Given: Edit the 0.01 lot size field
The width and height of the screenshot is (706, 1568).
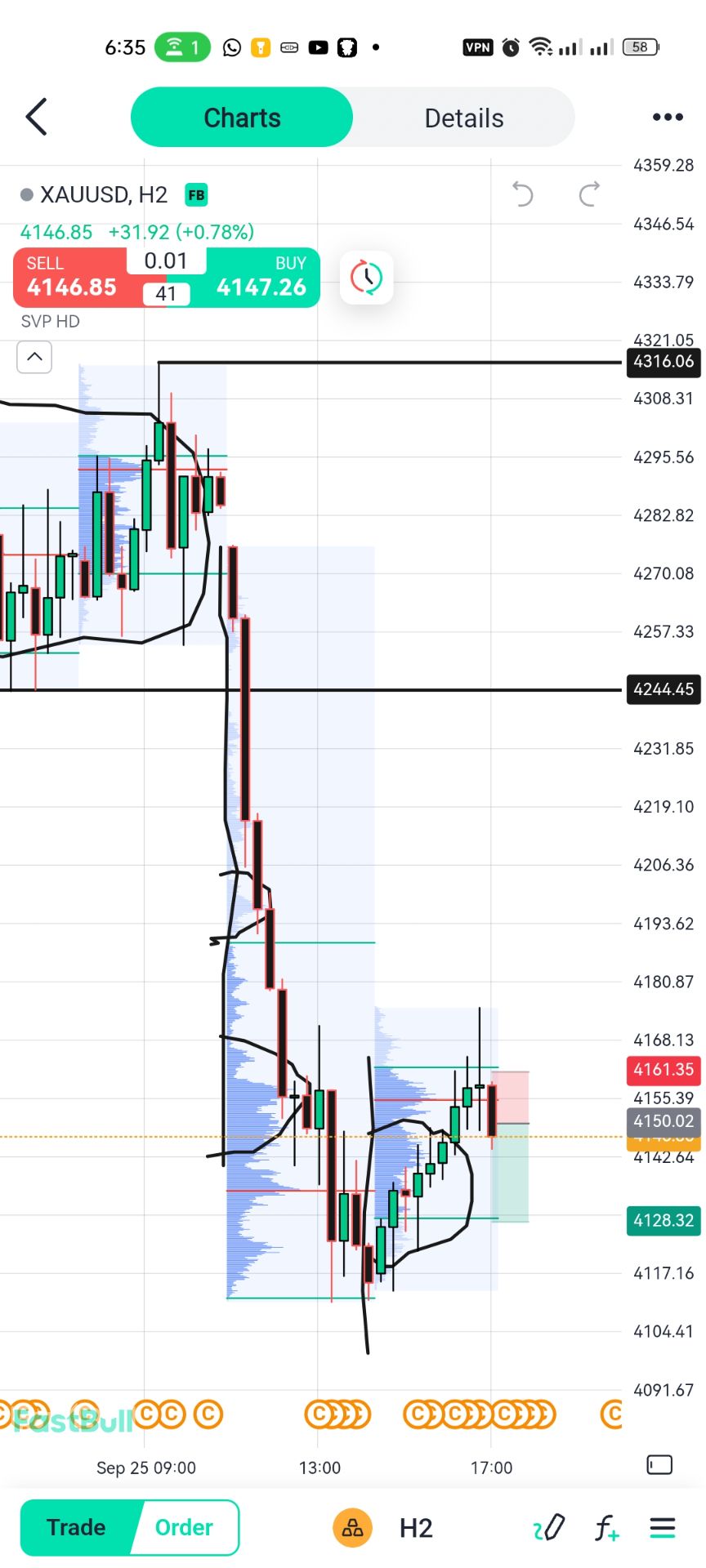Looking at the screenshot, I should click(166, 261).
